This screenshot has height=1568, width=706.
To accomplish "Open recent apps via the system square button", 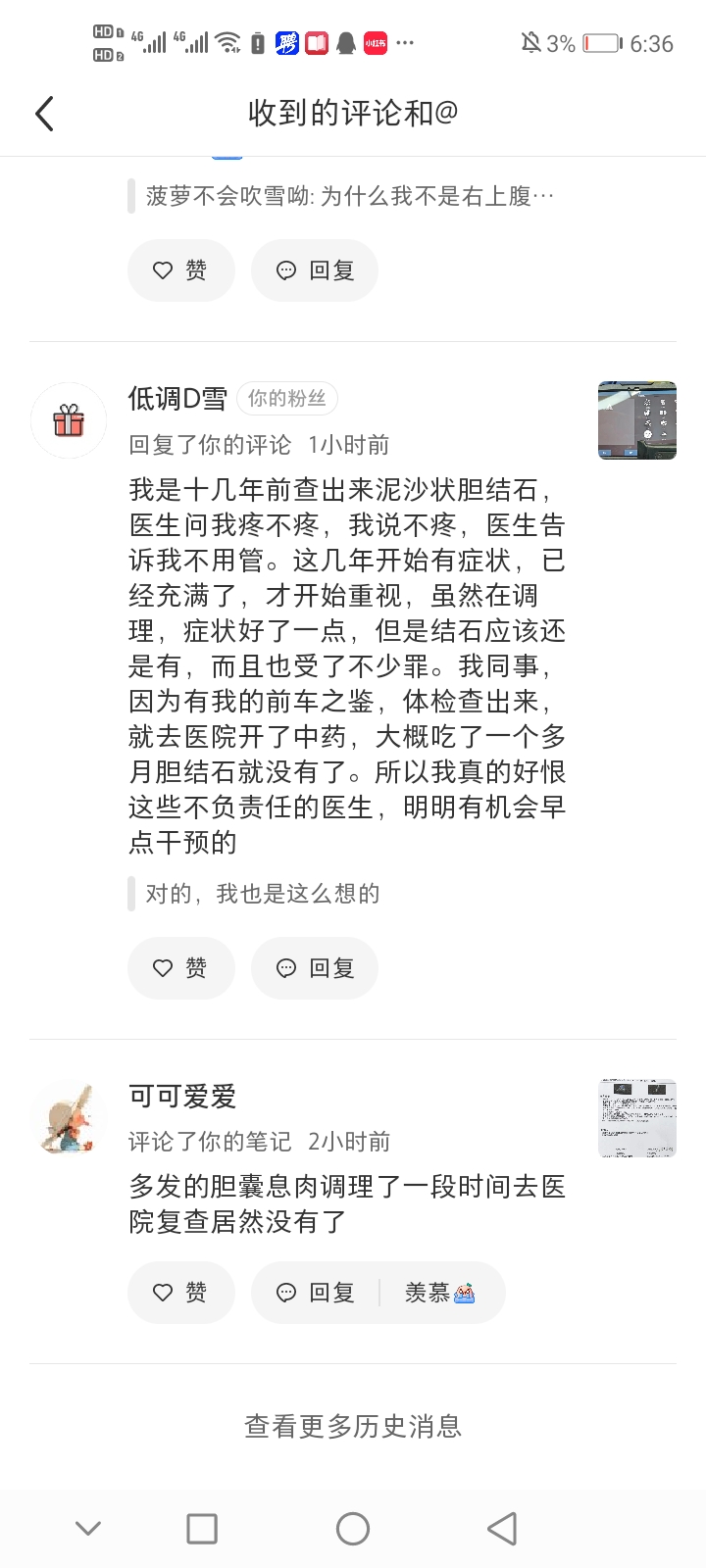I will pyautogui.click(x=202, y=1529).
